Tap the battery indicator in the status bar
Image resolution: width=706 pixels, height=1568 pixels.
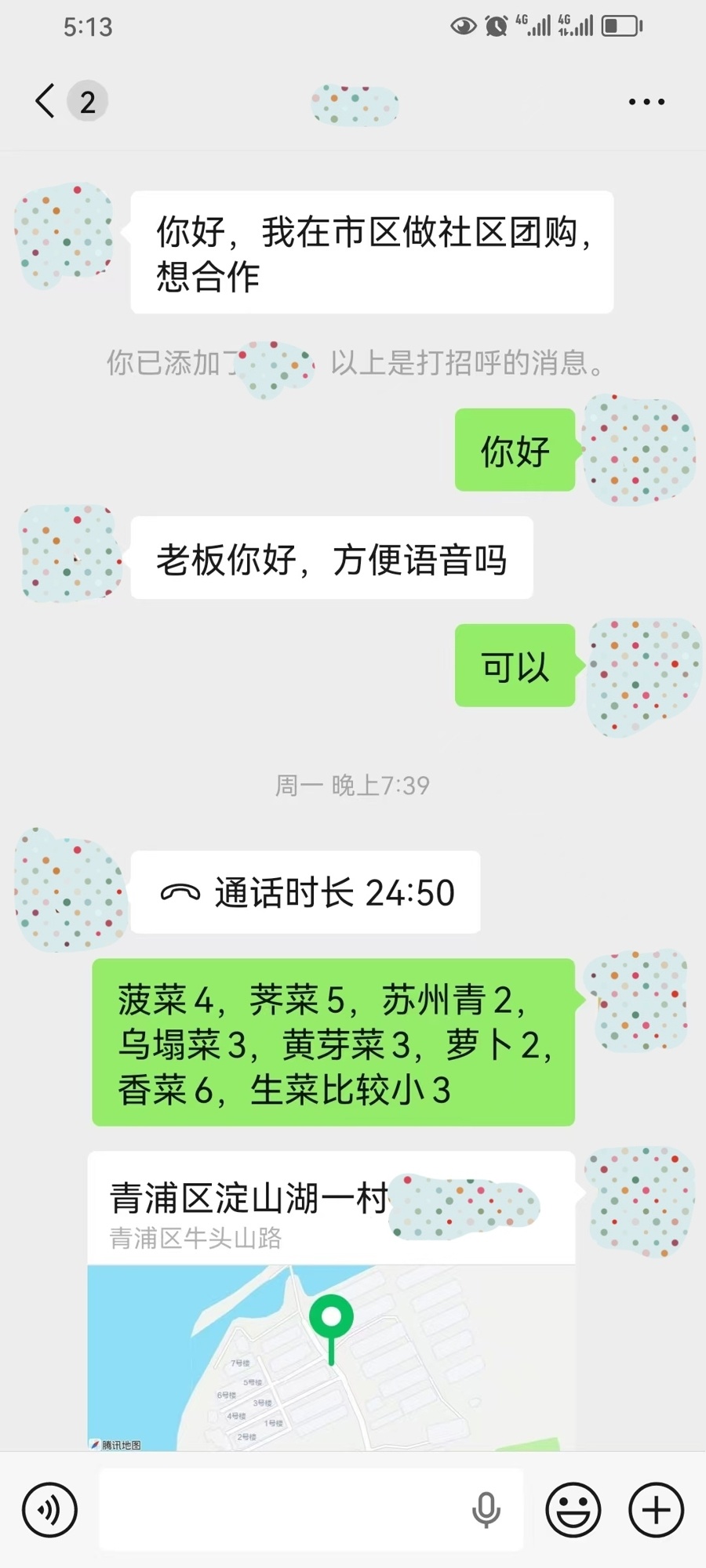(619, 26)
